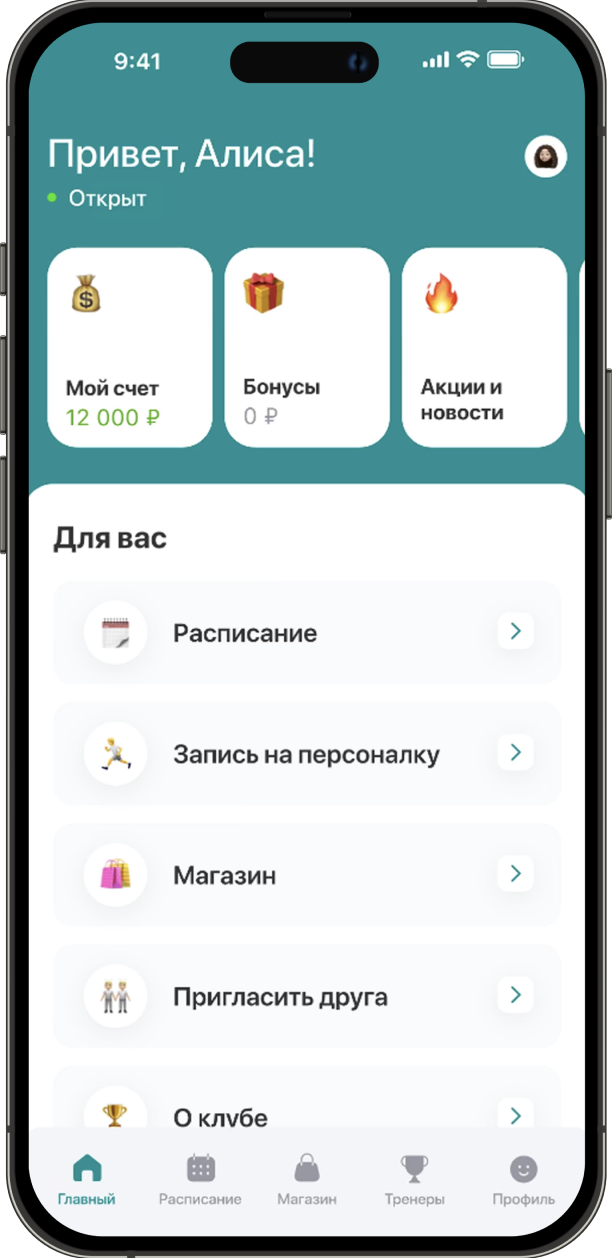Screen dimensions: 612x1258
Task: Open the Мой счет card
Action: click(130, 347)
